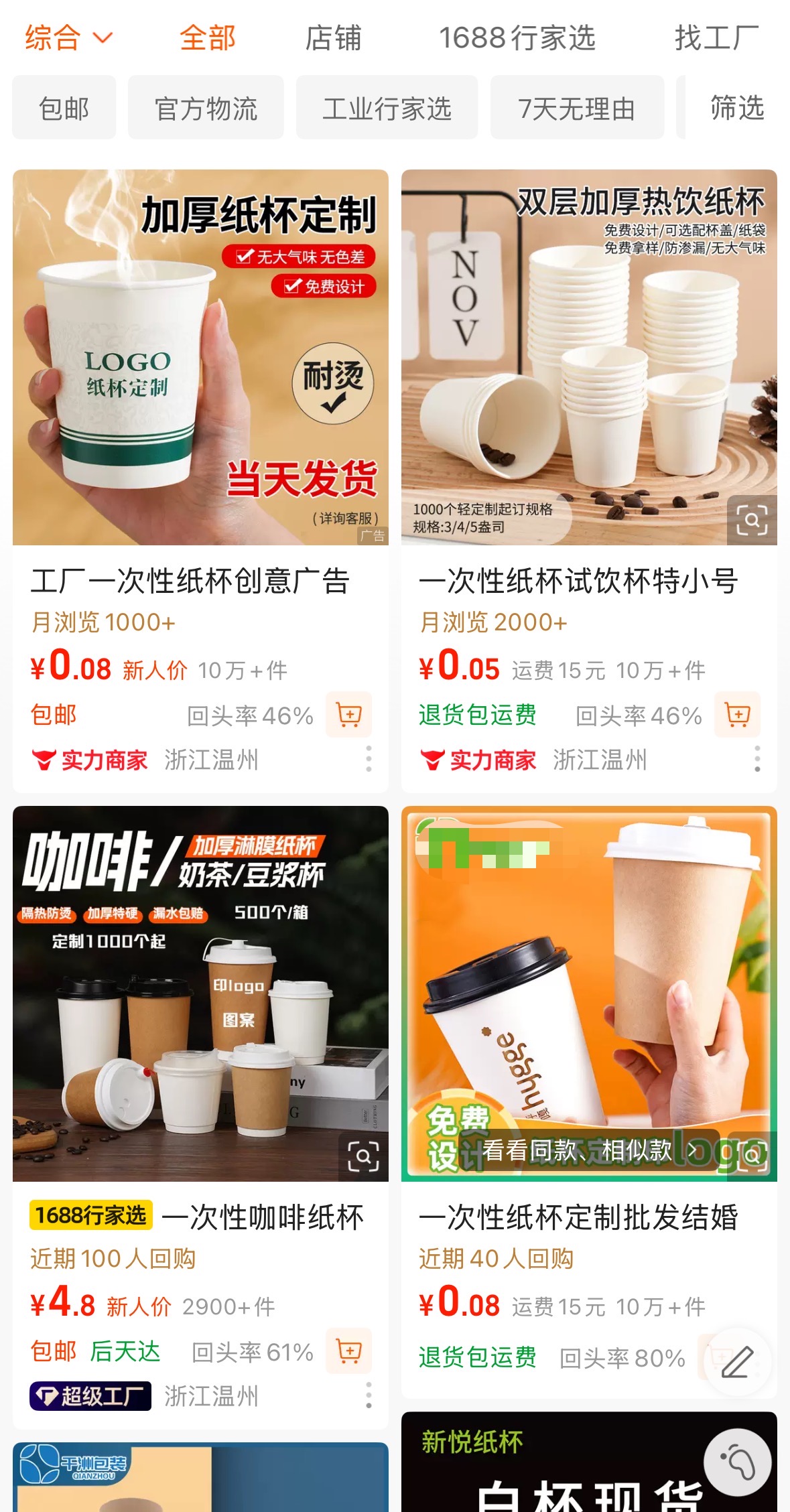Select the 包邮 filter chip
The image size is (790, 1512).
(64, 109)
